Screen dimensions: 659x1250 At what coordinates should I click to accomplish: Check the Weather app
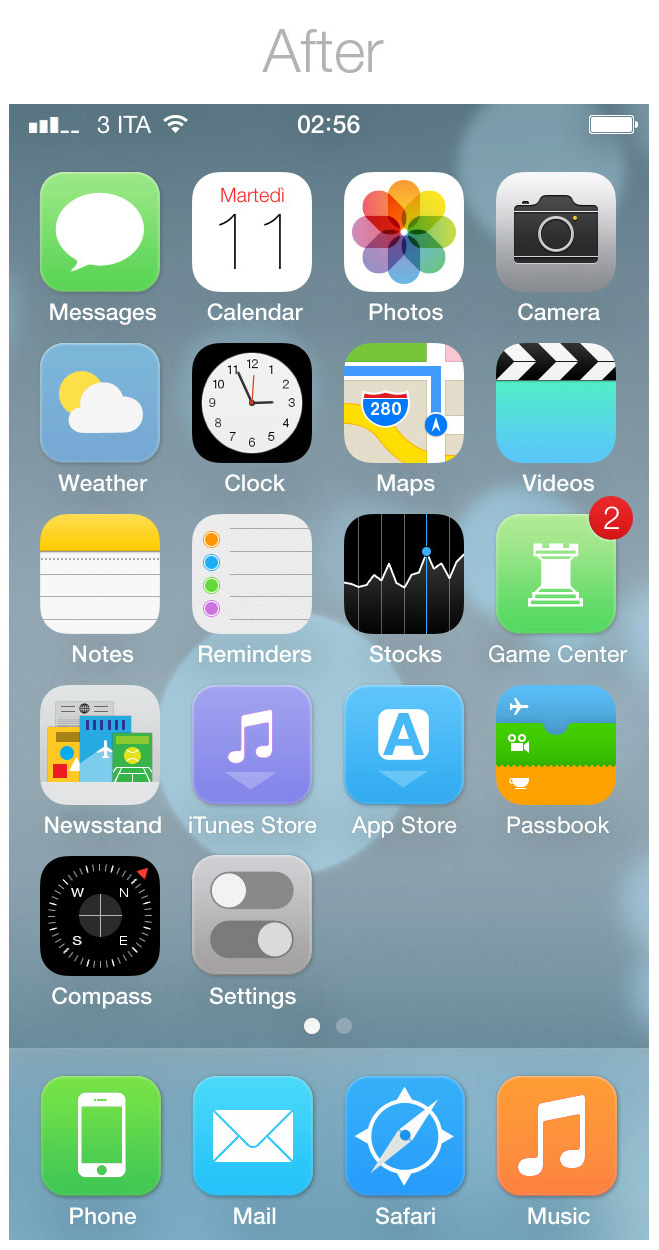click(100, 403)
